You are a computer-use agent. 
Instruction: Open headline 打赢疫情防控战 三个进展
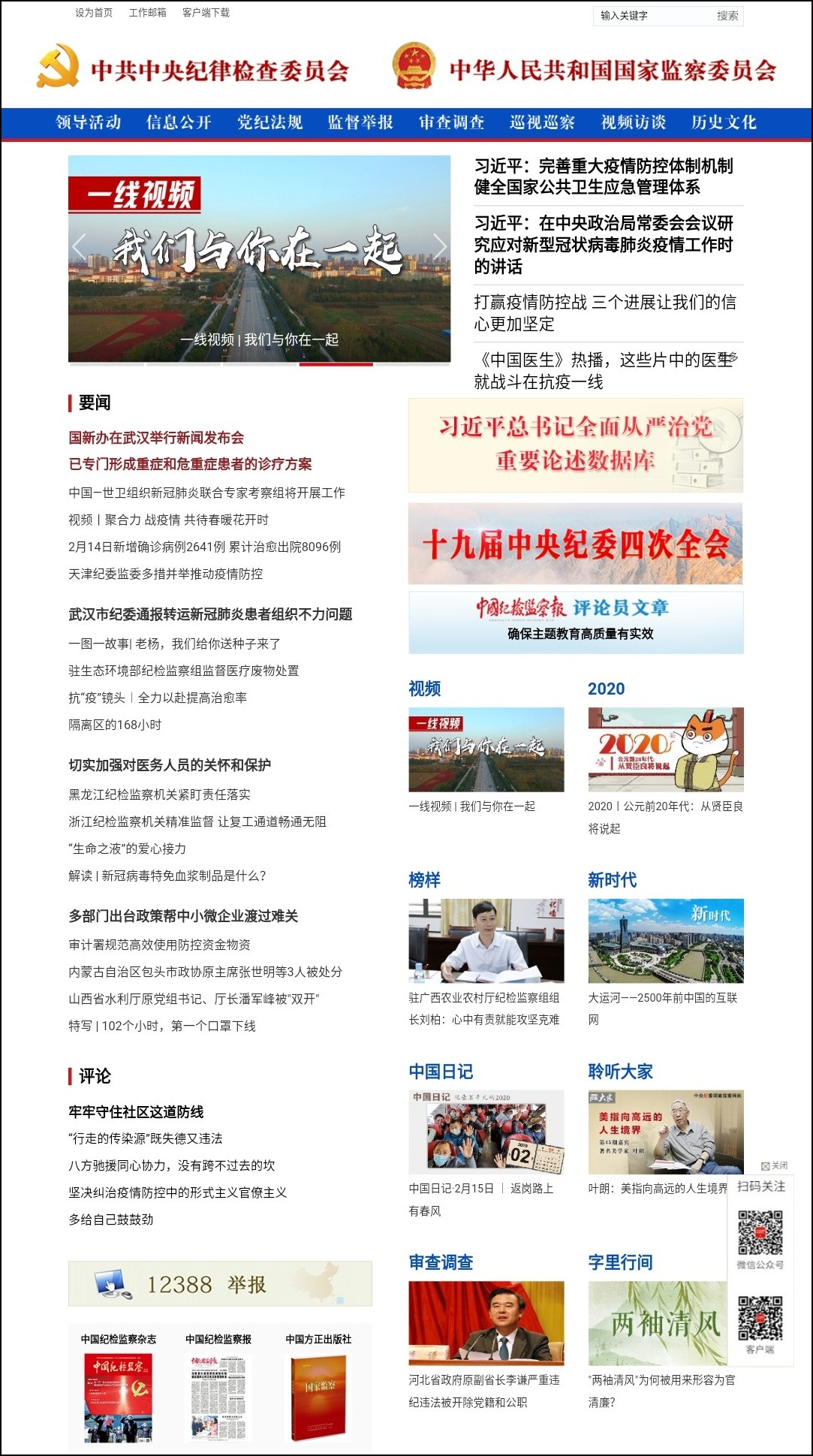click(x=604, y=312)
